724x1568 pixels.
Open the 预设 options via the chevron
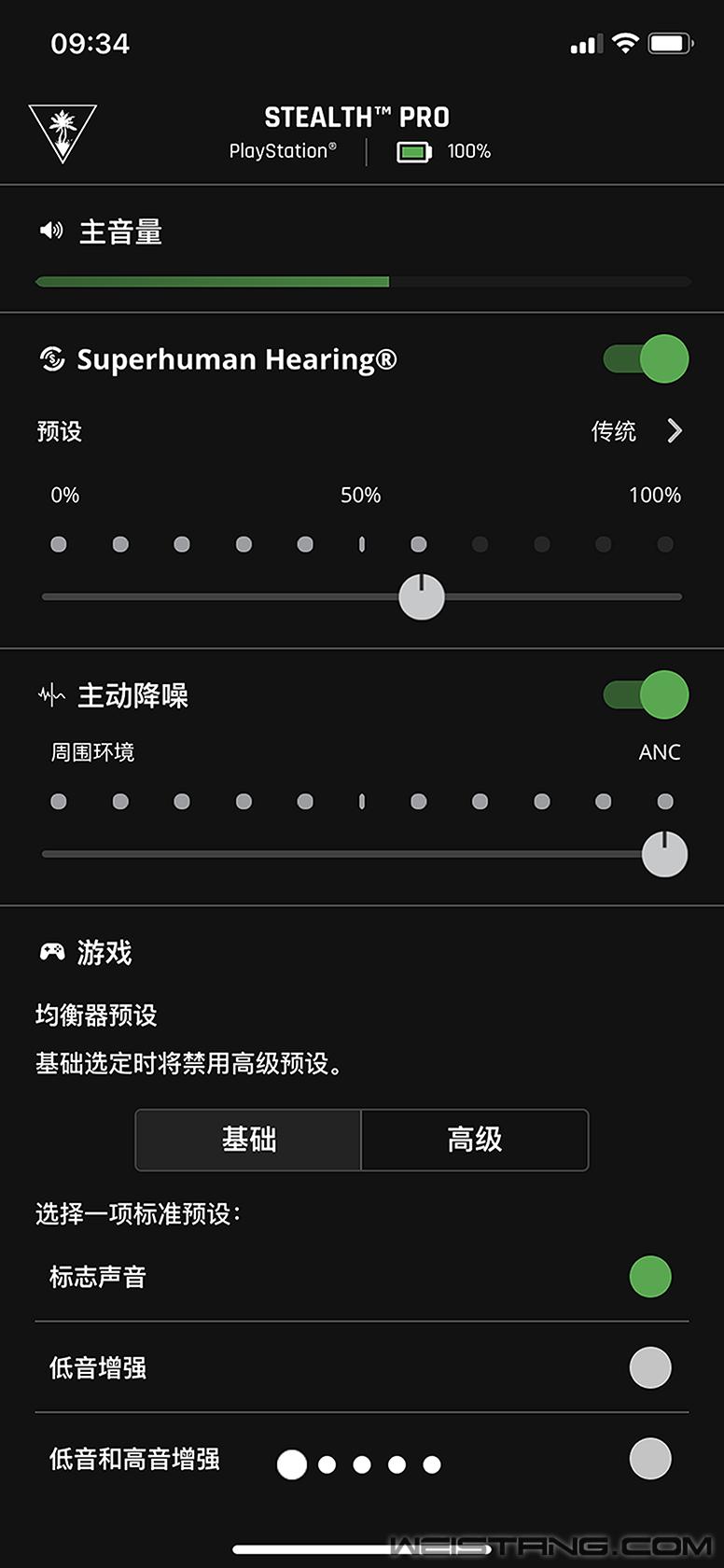[x=674, y=431]
